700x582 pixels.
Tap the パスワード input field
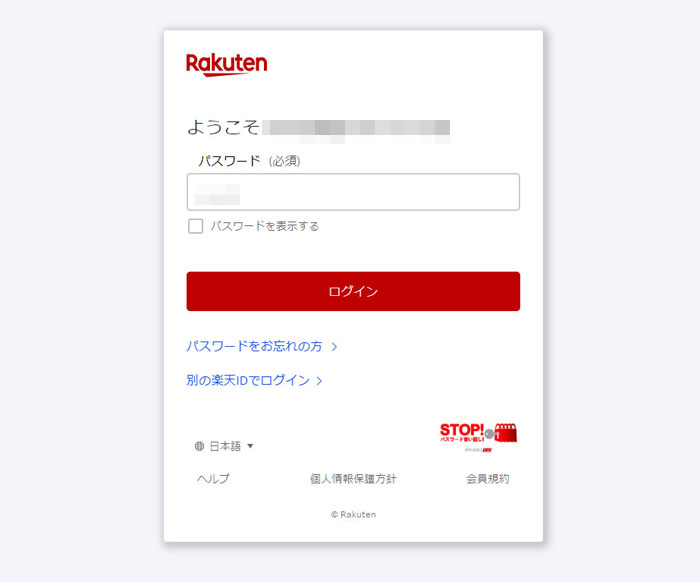pyautogui.click(x=352, y=192)
